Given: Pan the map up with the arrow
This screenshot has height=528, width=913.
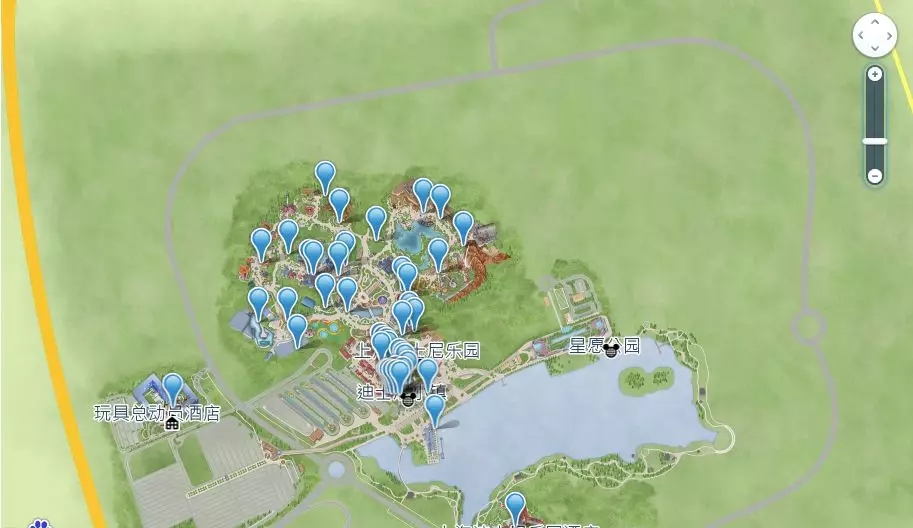Looking at the screenshot, I should pyautogui.click(x=875, y=22).
